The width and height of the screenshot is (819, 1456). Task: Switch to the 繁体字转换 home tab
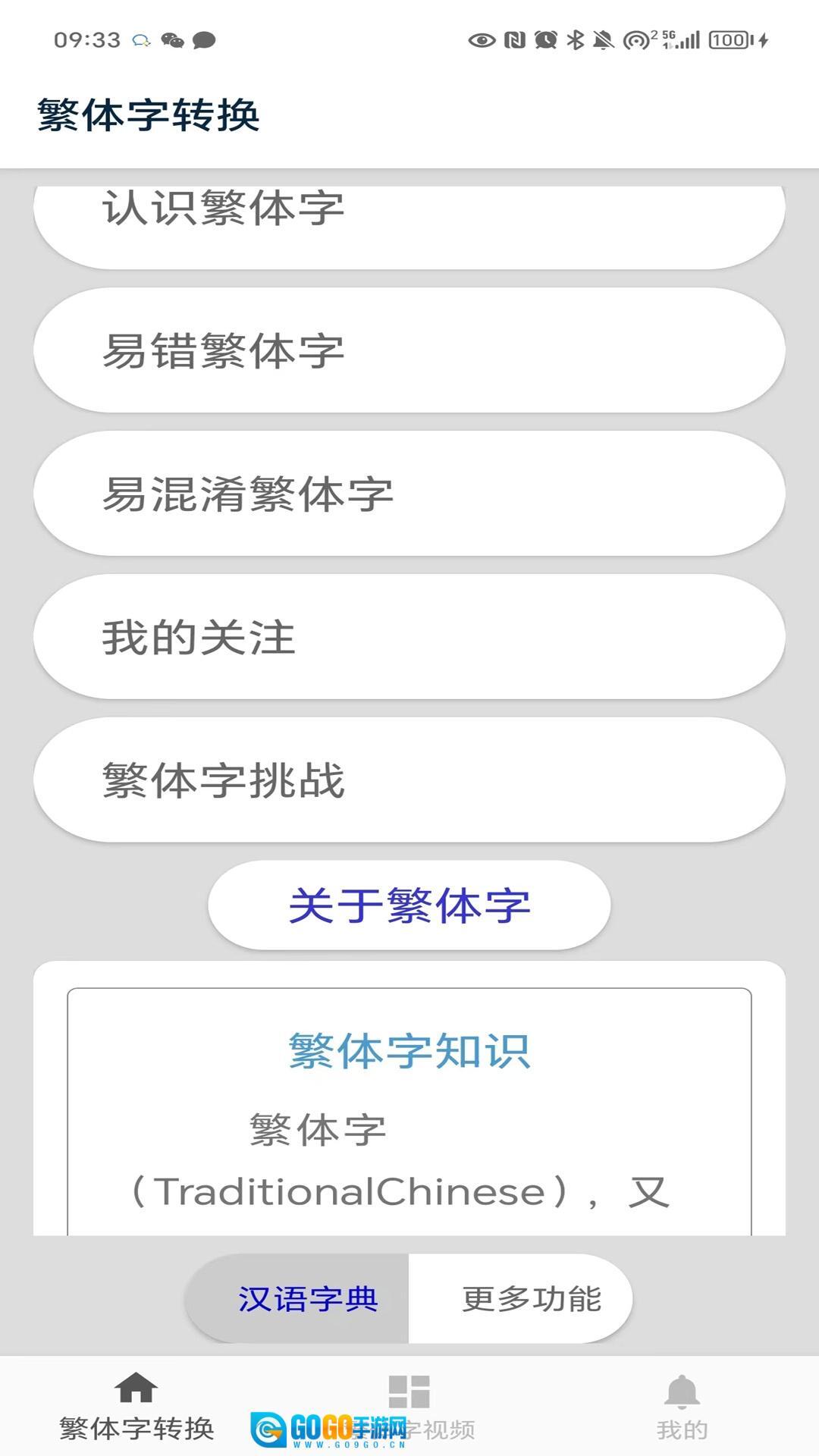pos(136,1406)
